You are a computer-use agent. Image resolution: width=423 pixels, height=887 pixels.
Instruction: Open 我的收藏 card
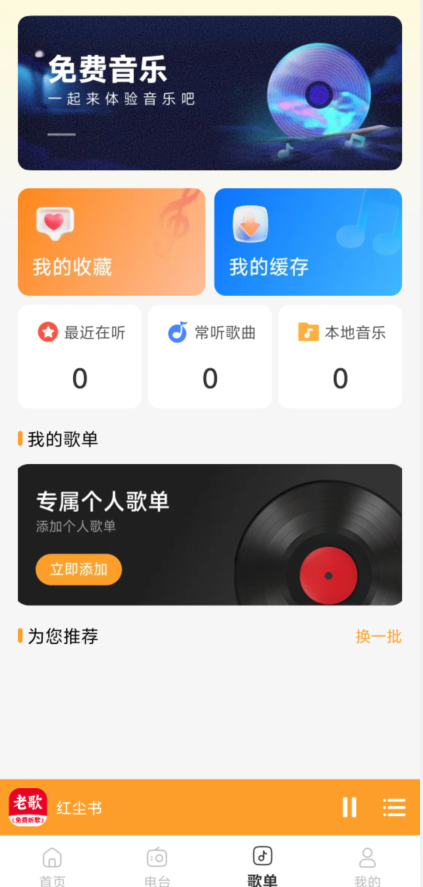tap(111, 242)
